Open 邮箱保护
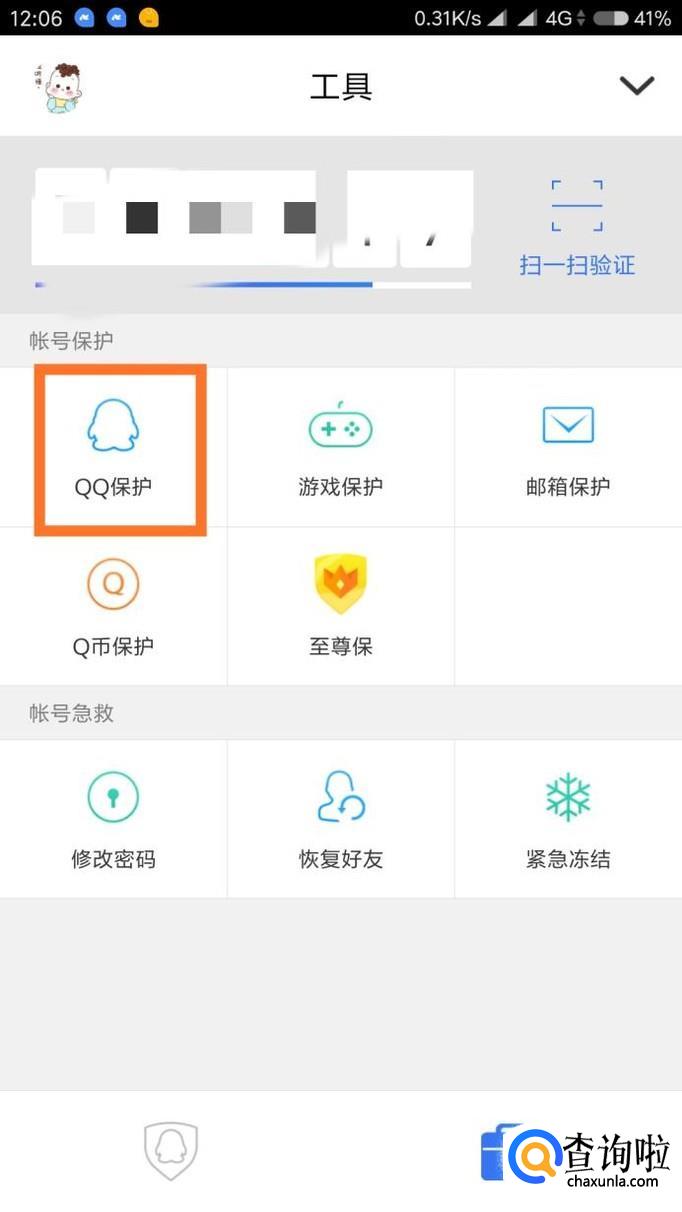The image size is (682, 1212). [568, 449]
